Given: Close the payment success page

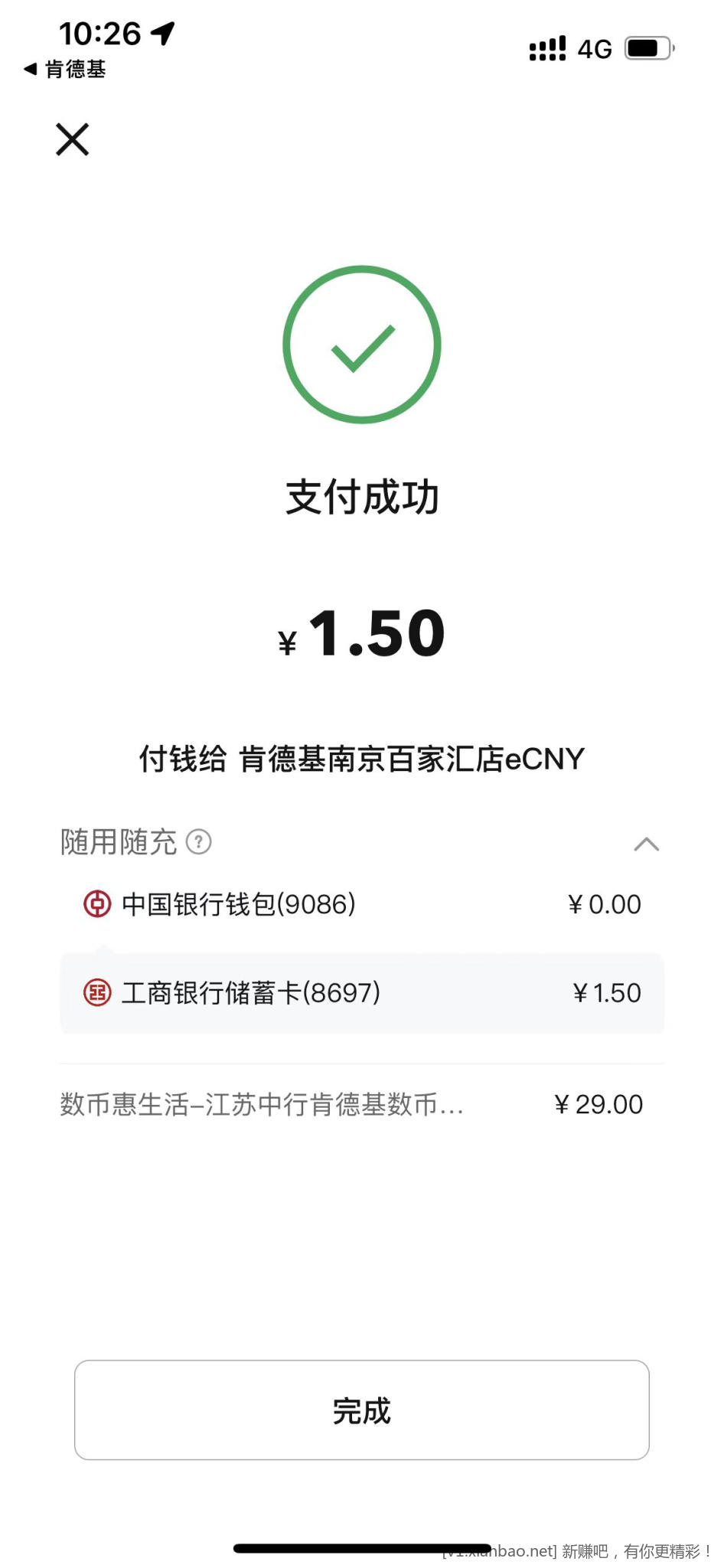Looking at the screenshot, I should (73, 139).
